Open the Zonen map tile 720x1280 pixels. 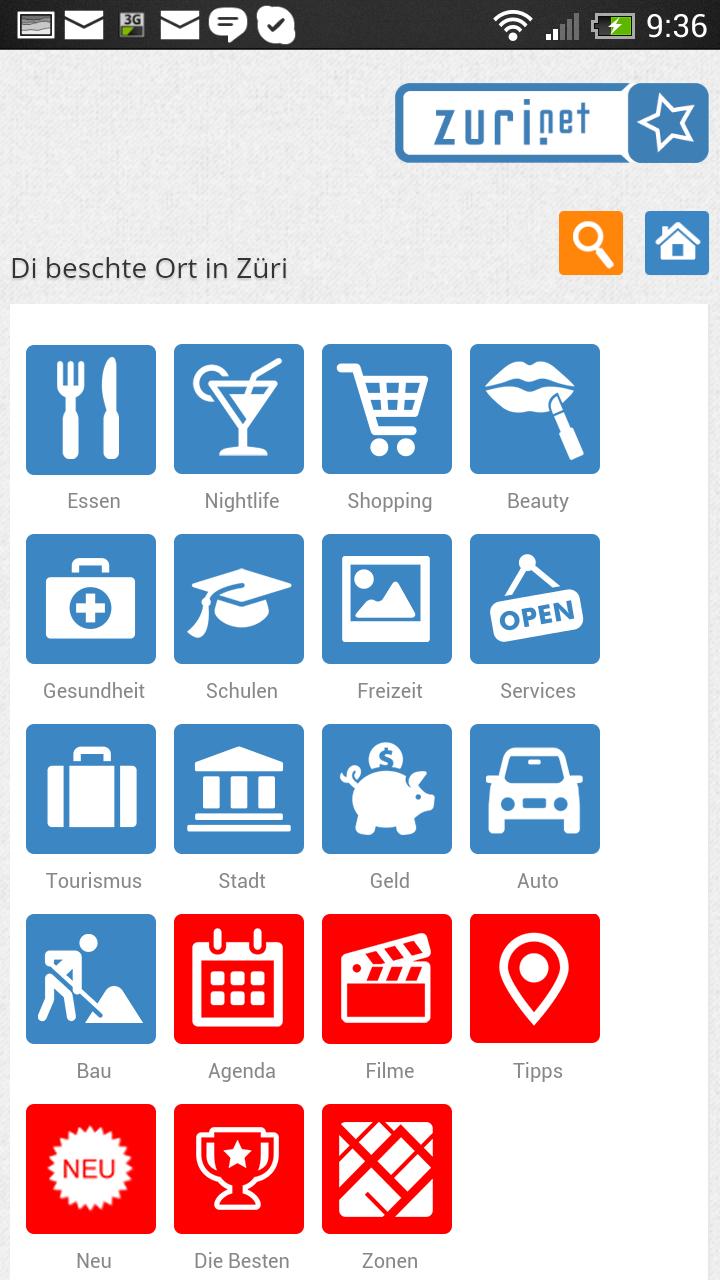[387, 1169]
